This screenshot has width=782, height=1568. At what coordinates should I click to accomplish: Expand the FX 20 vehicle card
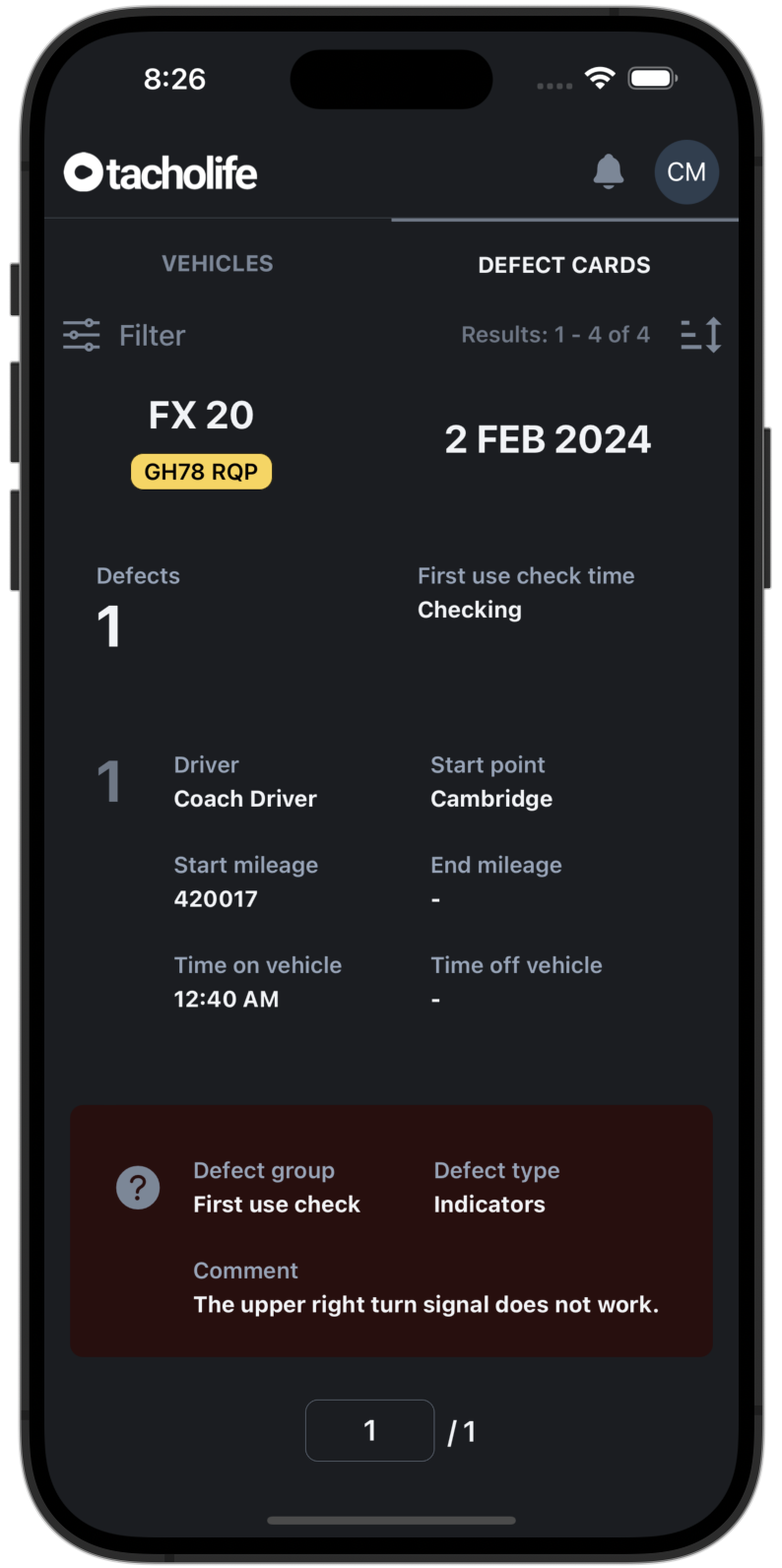[201, 415]
